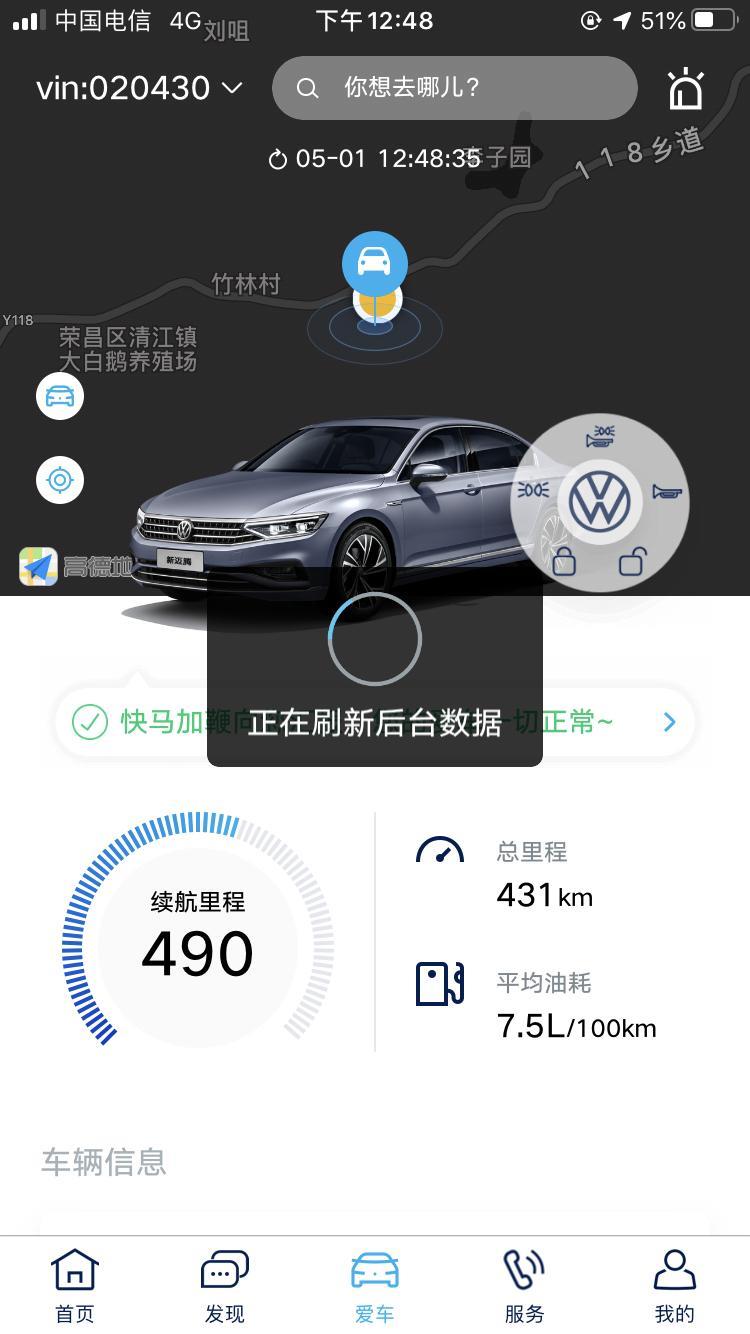
Task: Trigger horn and flashing lights together
Action: tap(600, 436)
